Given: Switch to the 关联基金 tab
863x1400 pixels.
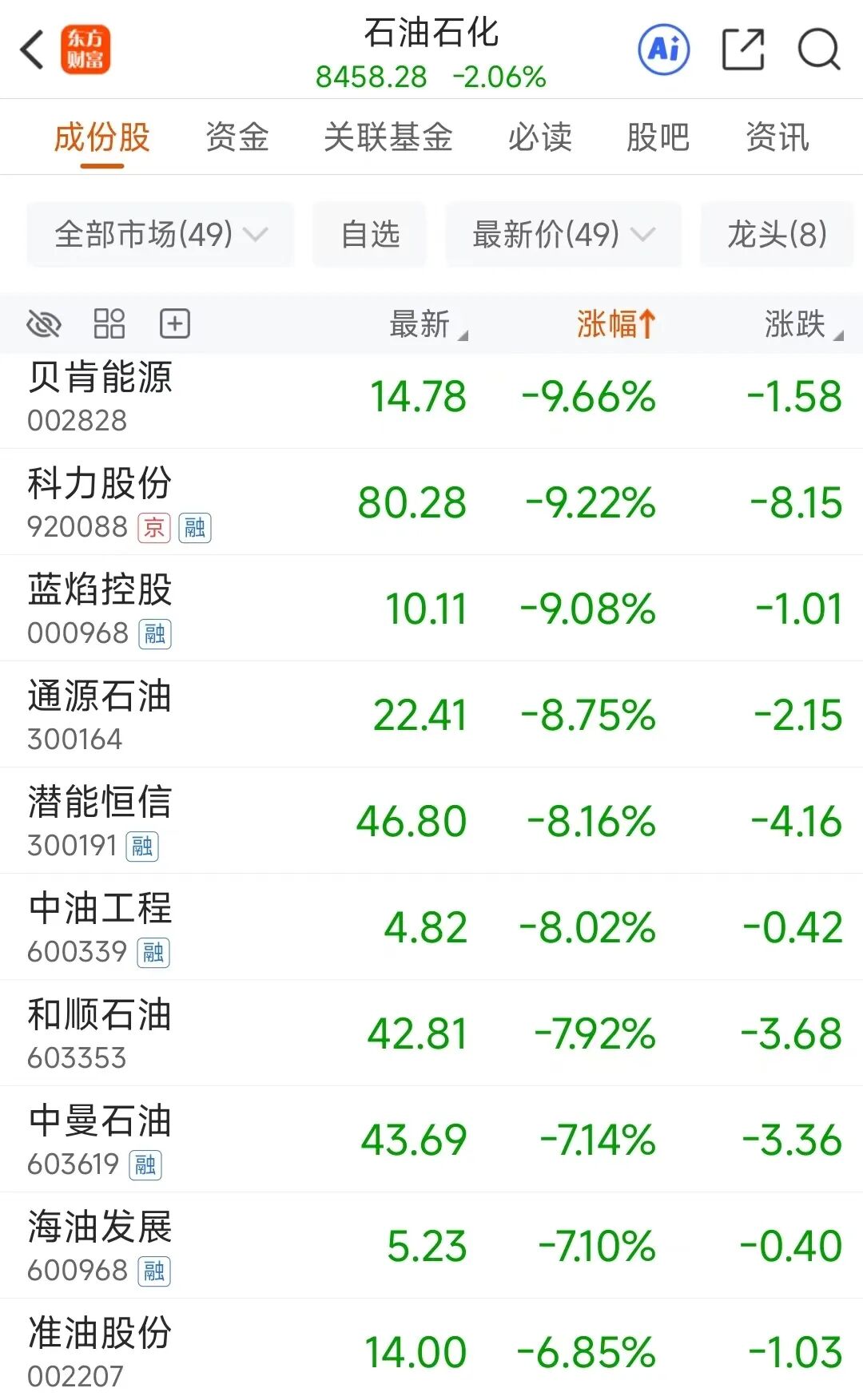Looking at the screenshot, I should point(388,137).
